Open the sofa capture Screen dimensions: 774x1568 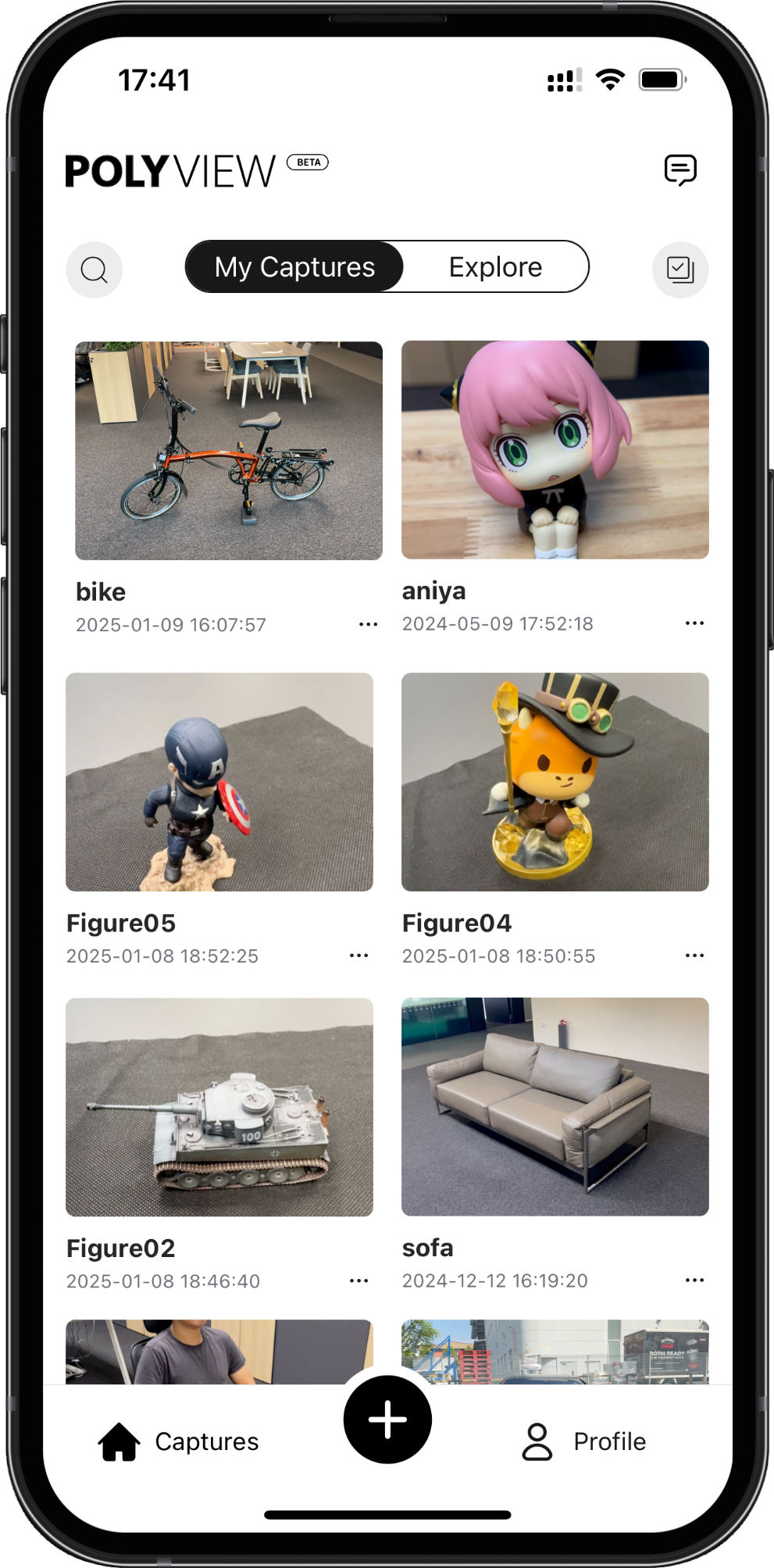555,1106
